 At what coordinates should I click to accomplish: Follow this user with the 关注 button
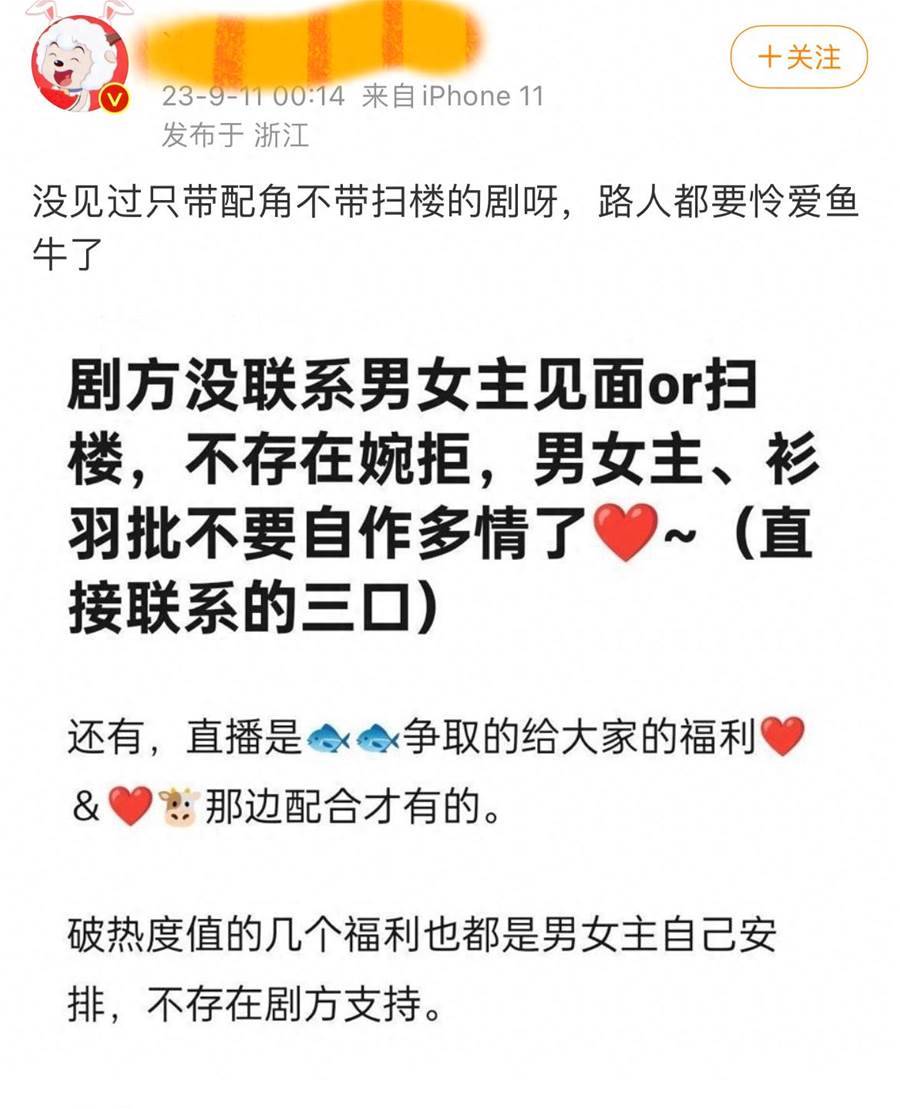click(798, 58)
